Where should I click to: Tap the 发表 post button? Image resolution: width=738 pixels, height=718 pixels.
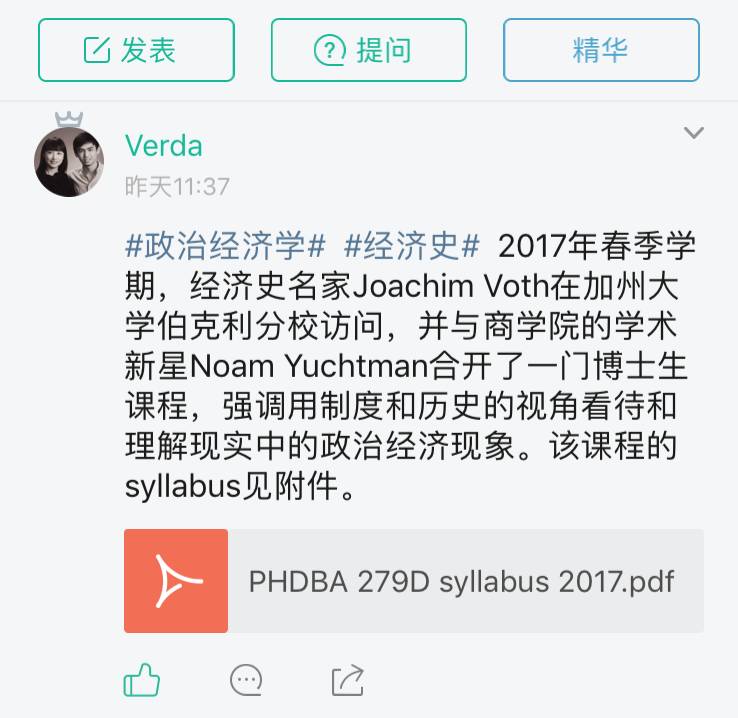[136, 50]
